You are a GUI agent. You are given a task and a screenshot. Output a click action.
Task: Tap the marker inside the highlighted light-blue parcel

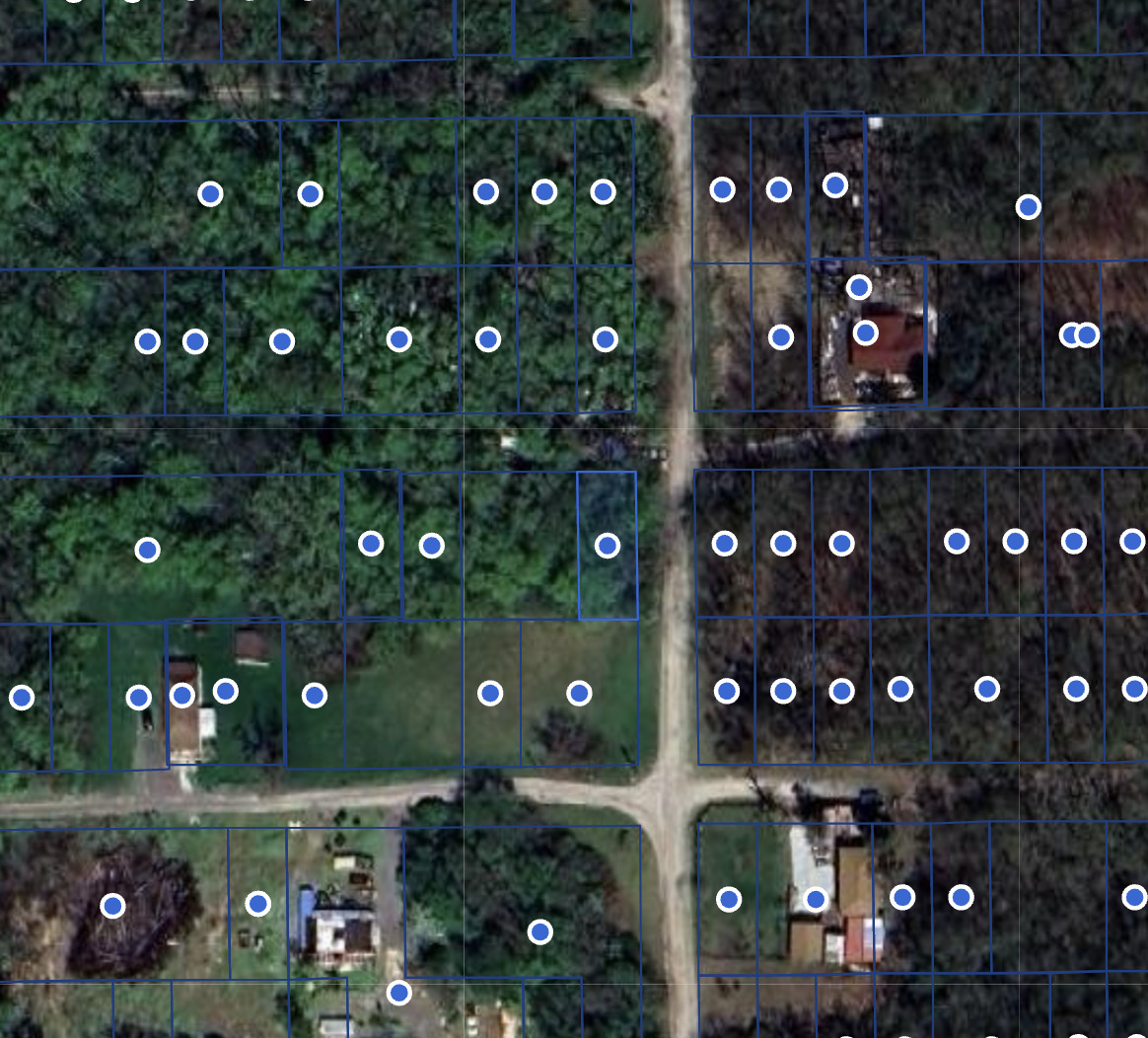tap(608, 545)
